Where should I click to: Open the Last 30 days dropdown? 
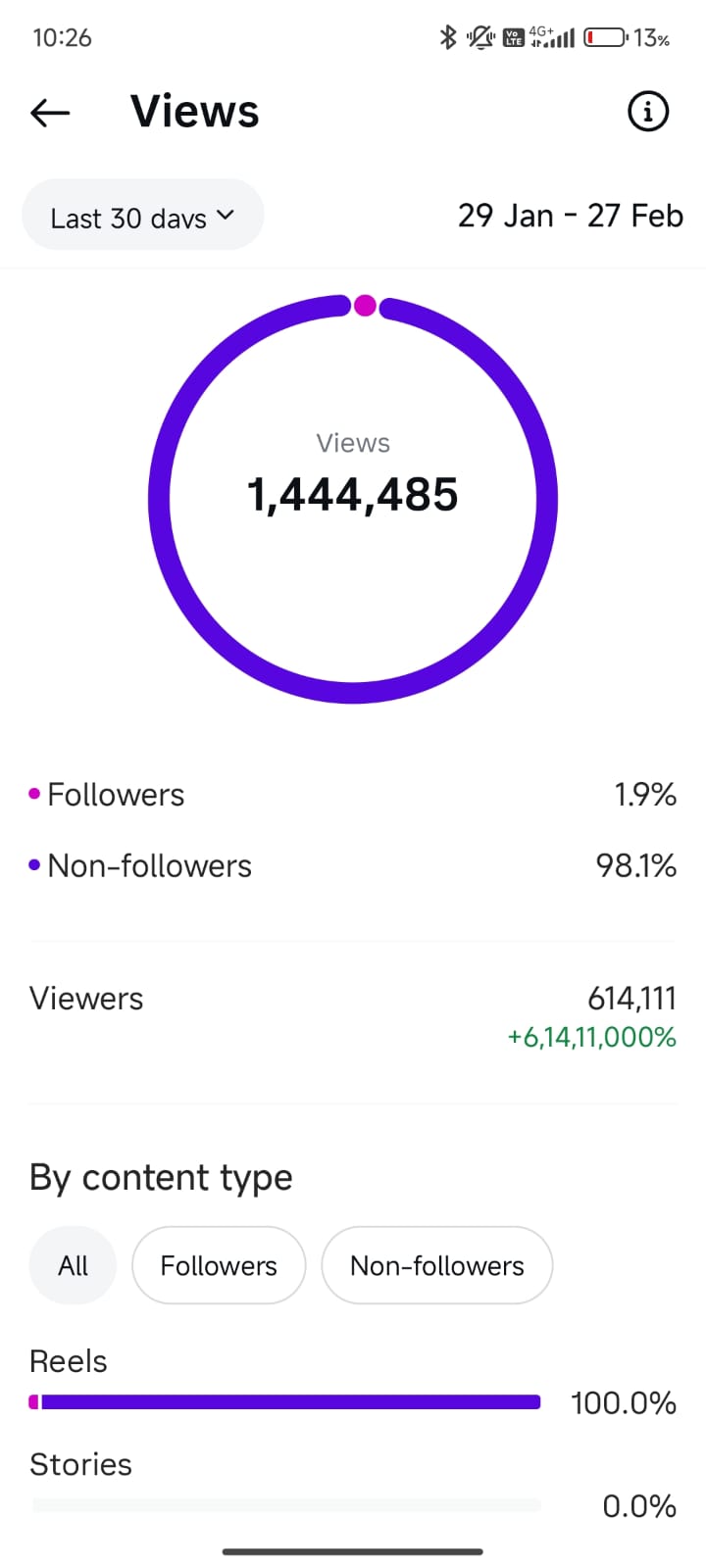click(143, 216)
